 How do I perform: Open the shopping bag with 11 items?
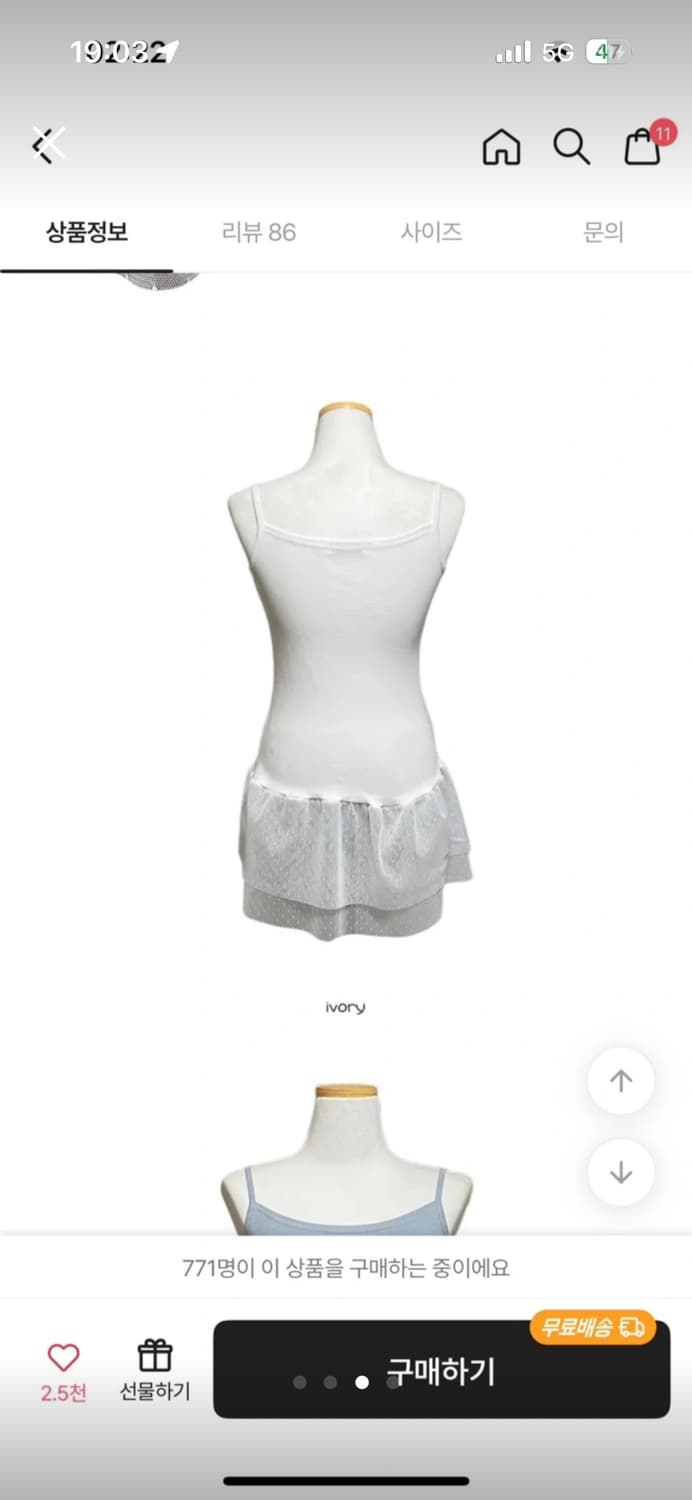tap(643, 147)
